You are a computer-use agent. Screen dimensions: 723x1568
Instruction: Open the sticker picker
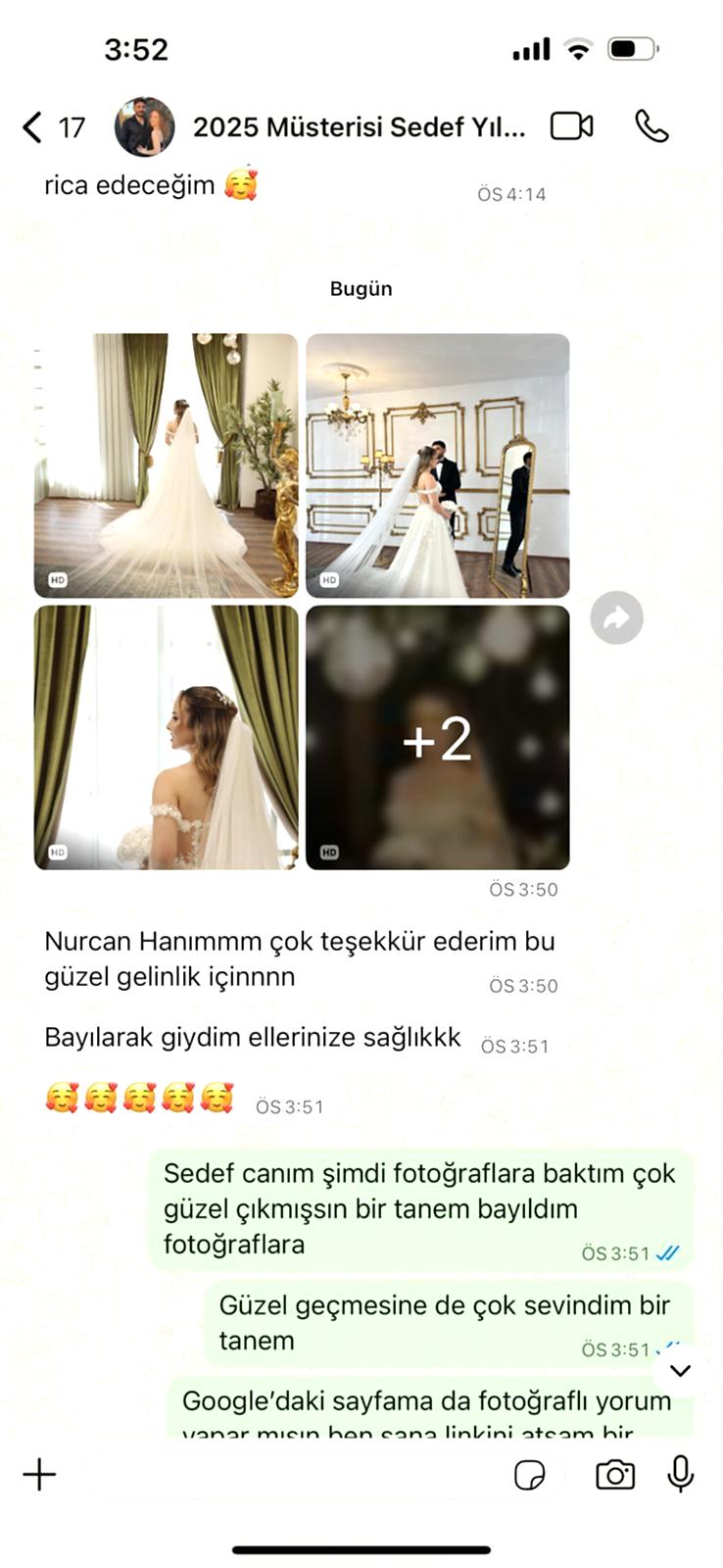coord(530,1474)
